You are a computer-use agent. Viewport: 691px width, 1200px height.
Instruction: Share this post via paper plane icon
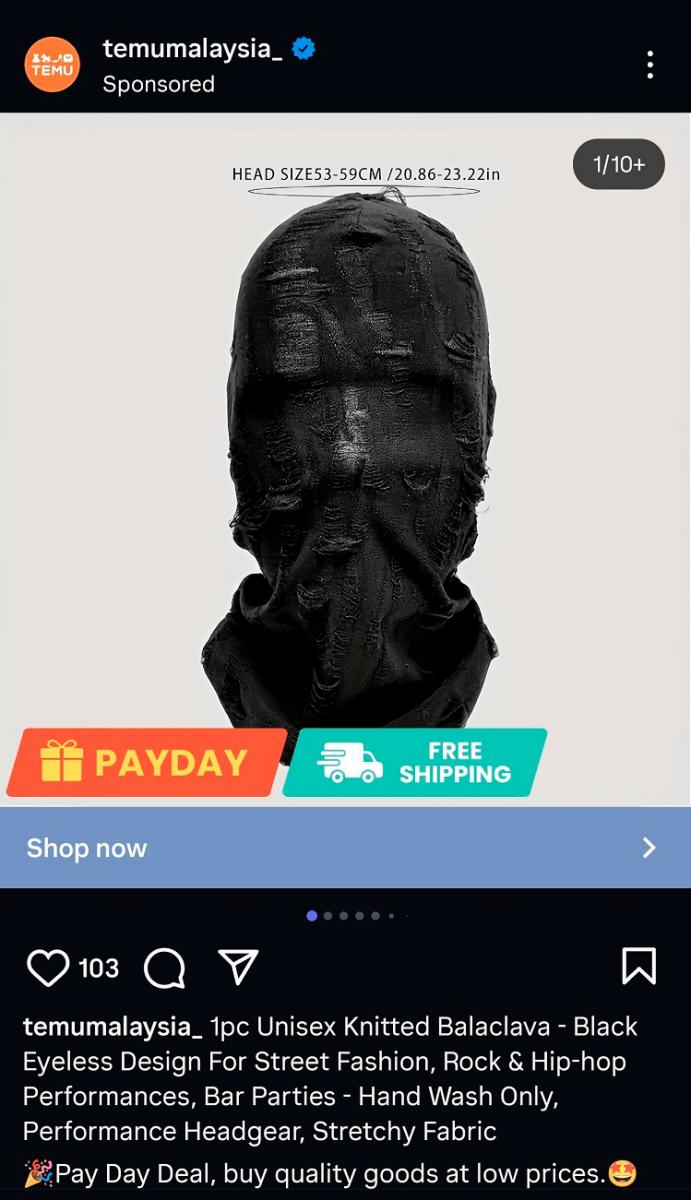(238, 967)
